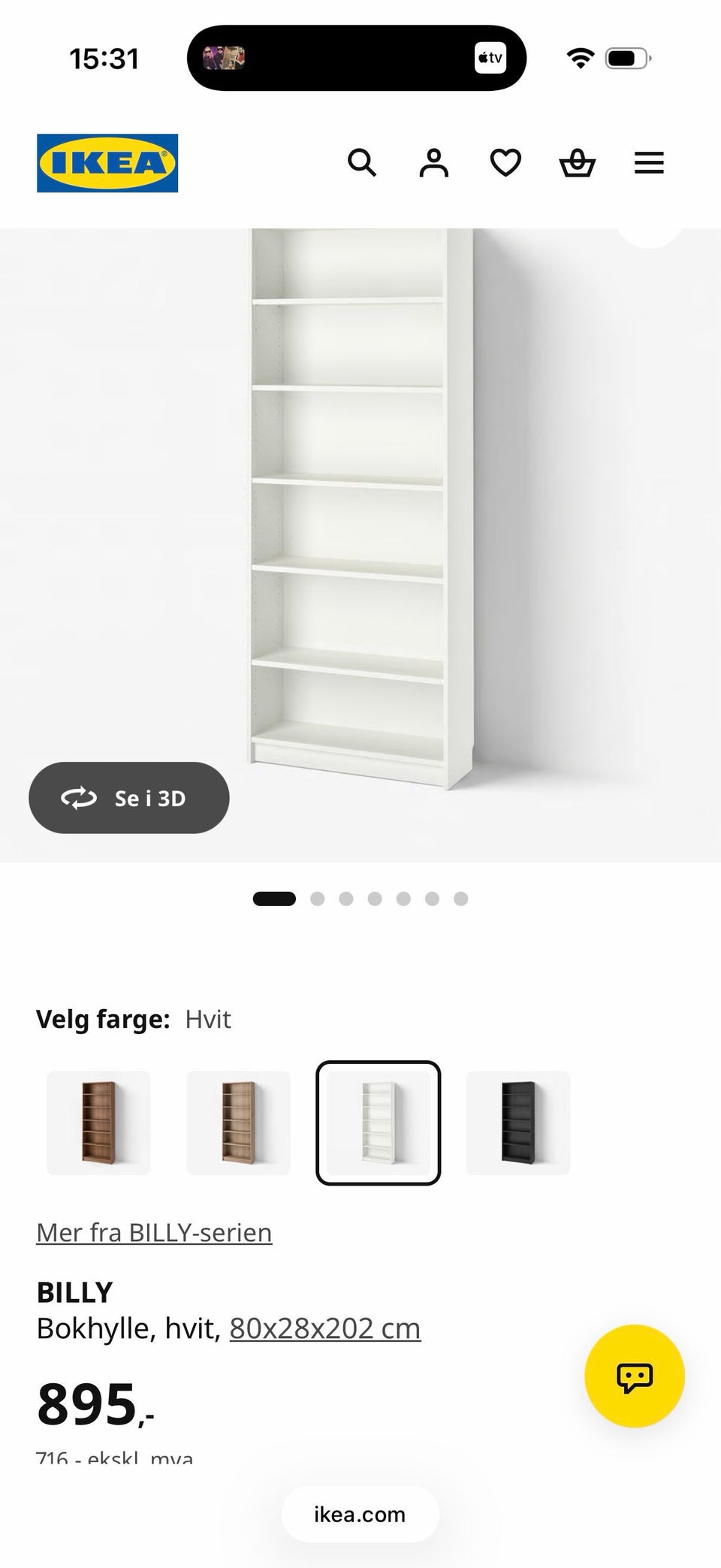Select the light brown oak color option
Image resolution: width=721 pixels, height=1568 pixels.
pos(238,1122)
